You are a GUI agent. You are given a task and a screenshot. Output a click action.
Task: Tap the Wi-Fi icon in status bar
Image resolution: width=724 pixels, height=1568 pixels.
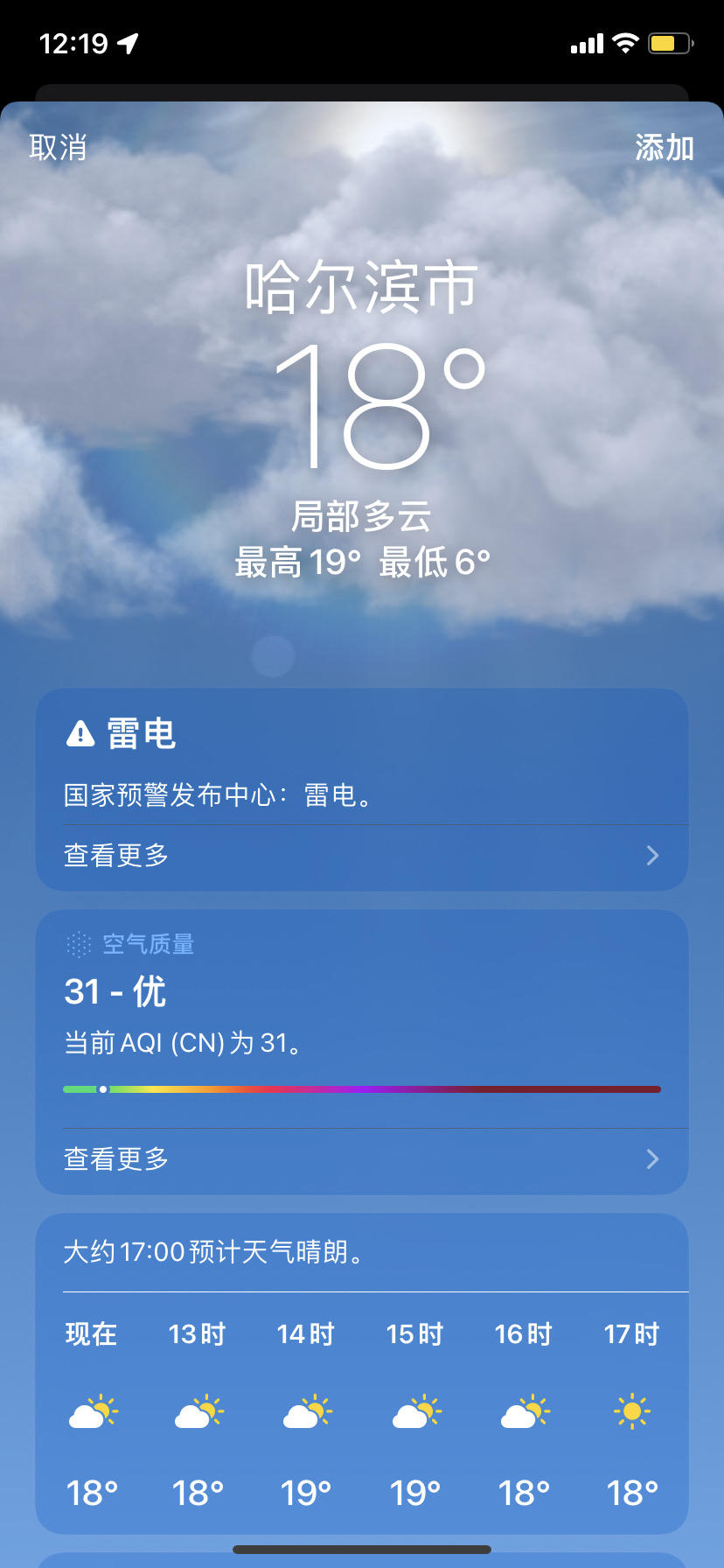pos(624,42)
